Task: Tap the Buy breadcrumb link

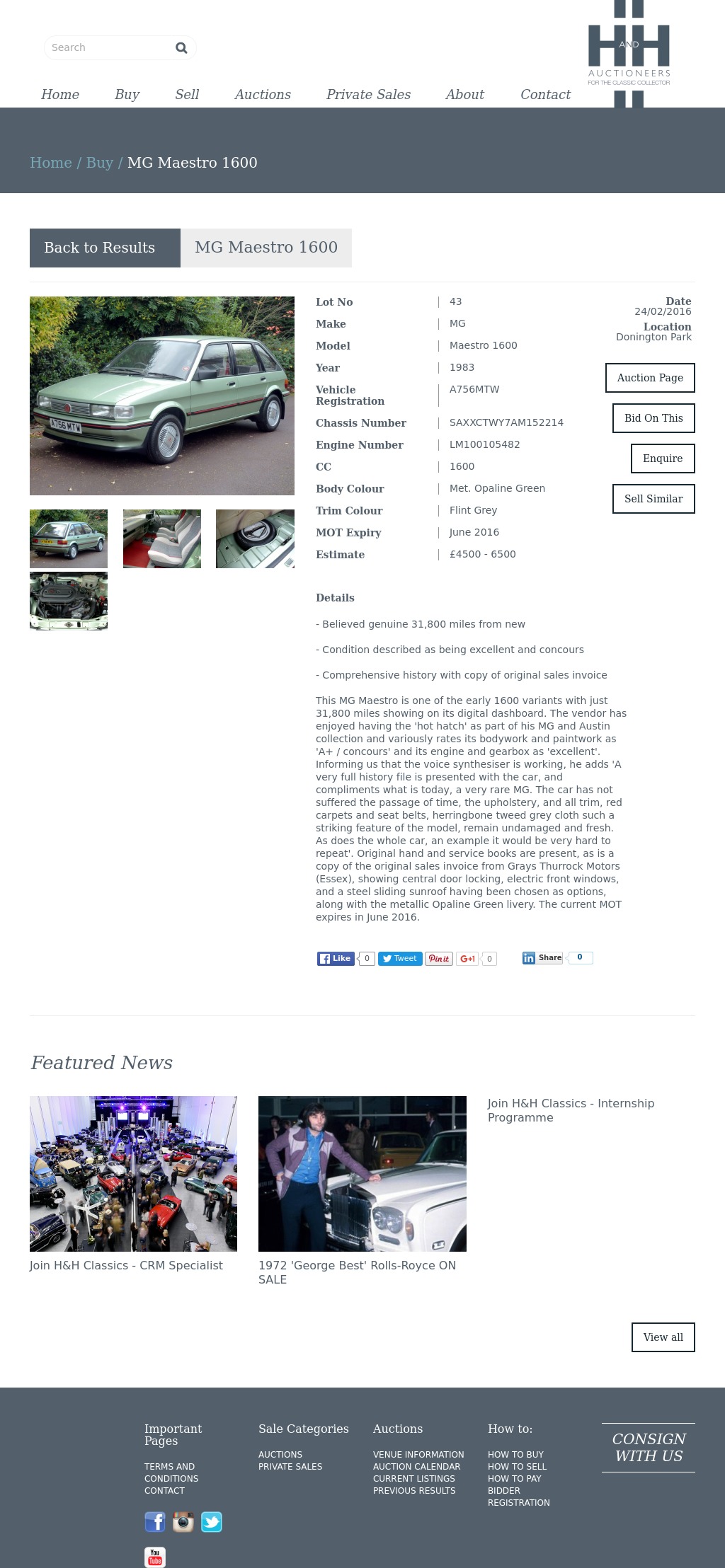Action: tap(99, 163)
